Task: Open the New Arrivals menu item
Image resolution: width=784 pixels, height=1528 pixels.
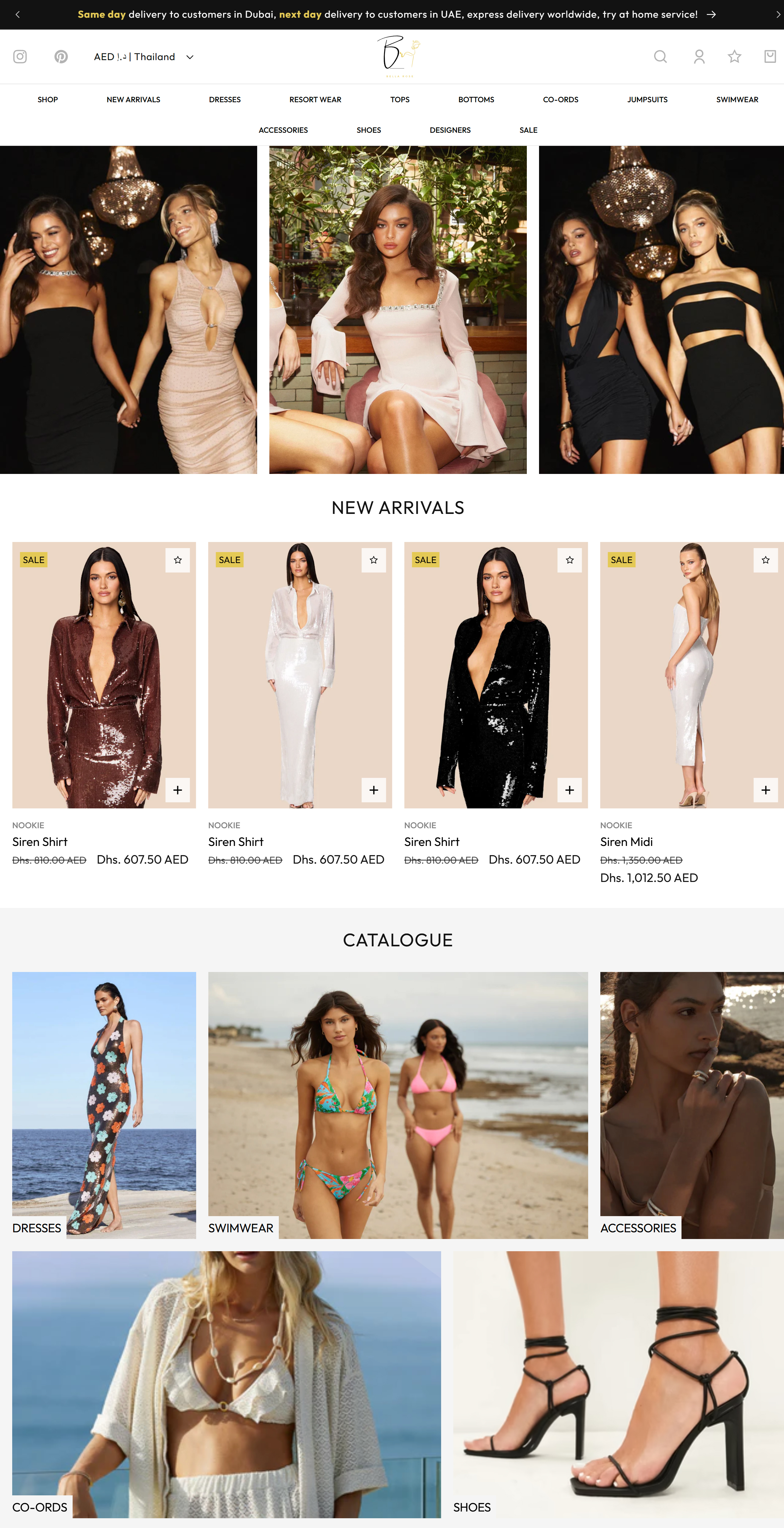Action: (133, 100)
